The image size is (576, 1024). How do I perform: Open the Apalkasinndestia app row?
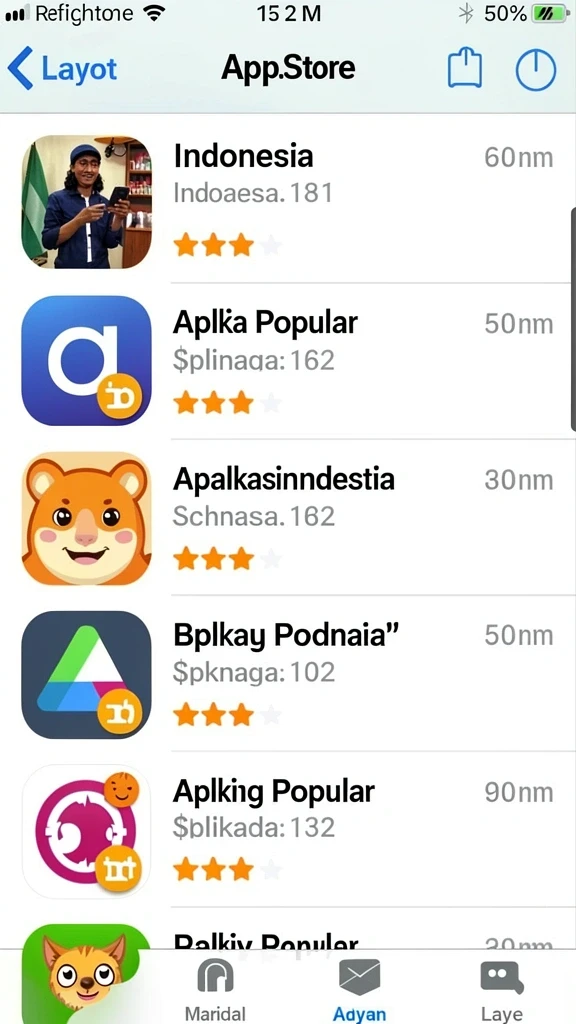288,517
